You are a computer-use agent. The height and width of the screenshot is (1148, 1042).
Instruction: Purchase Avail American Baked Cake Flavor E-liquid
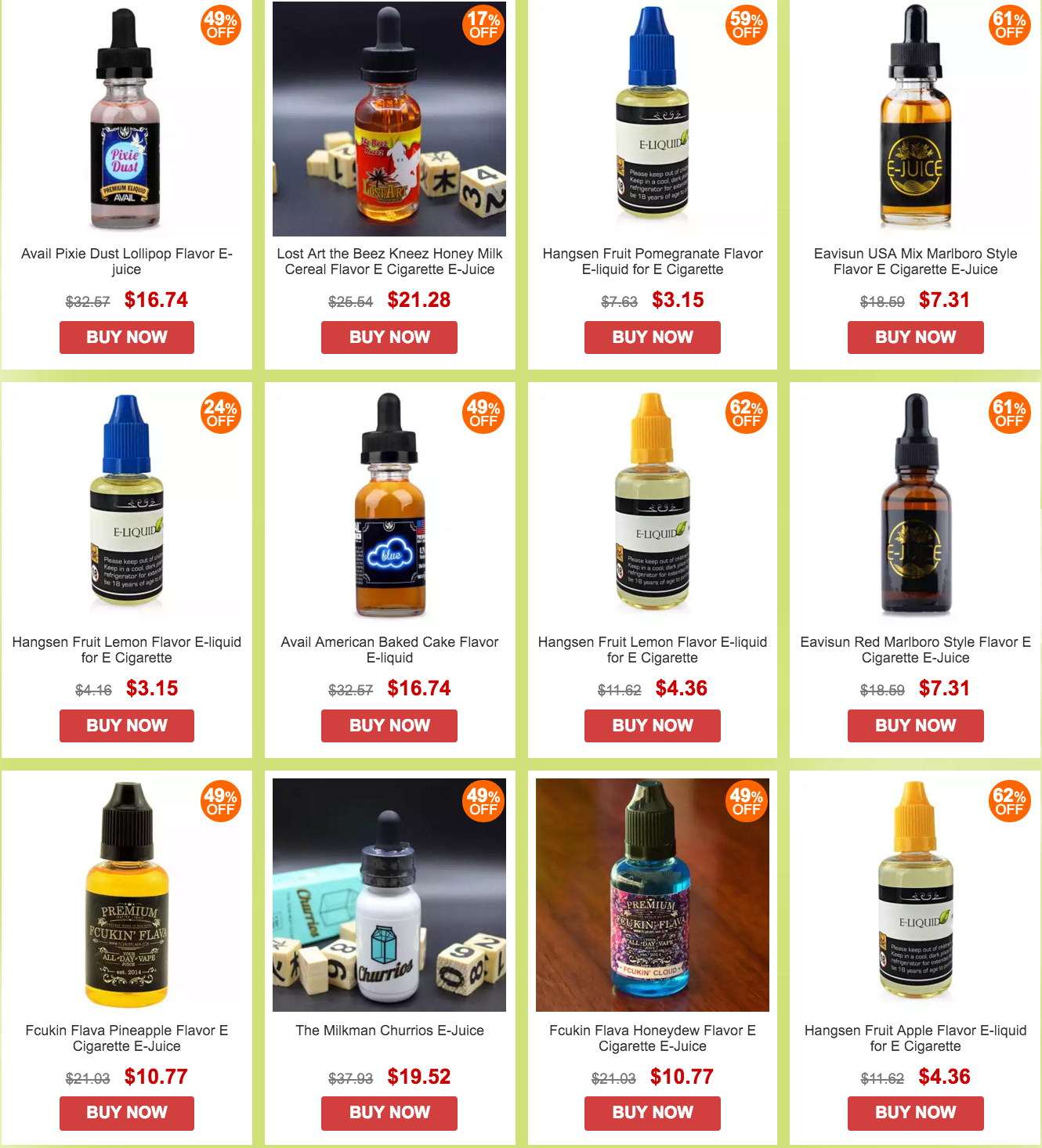point(389,726)
